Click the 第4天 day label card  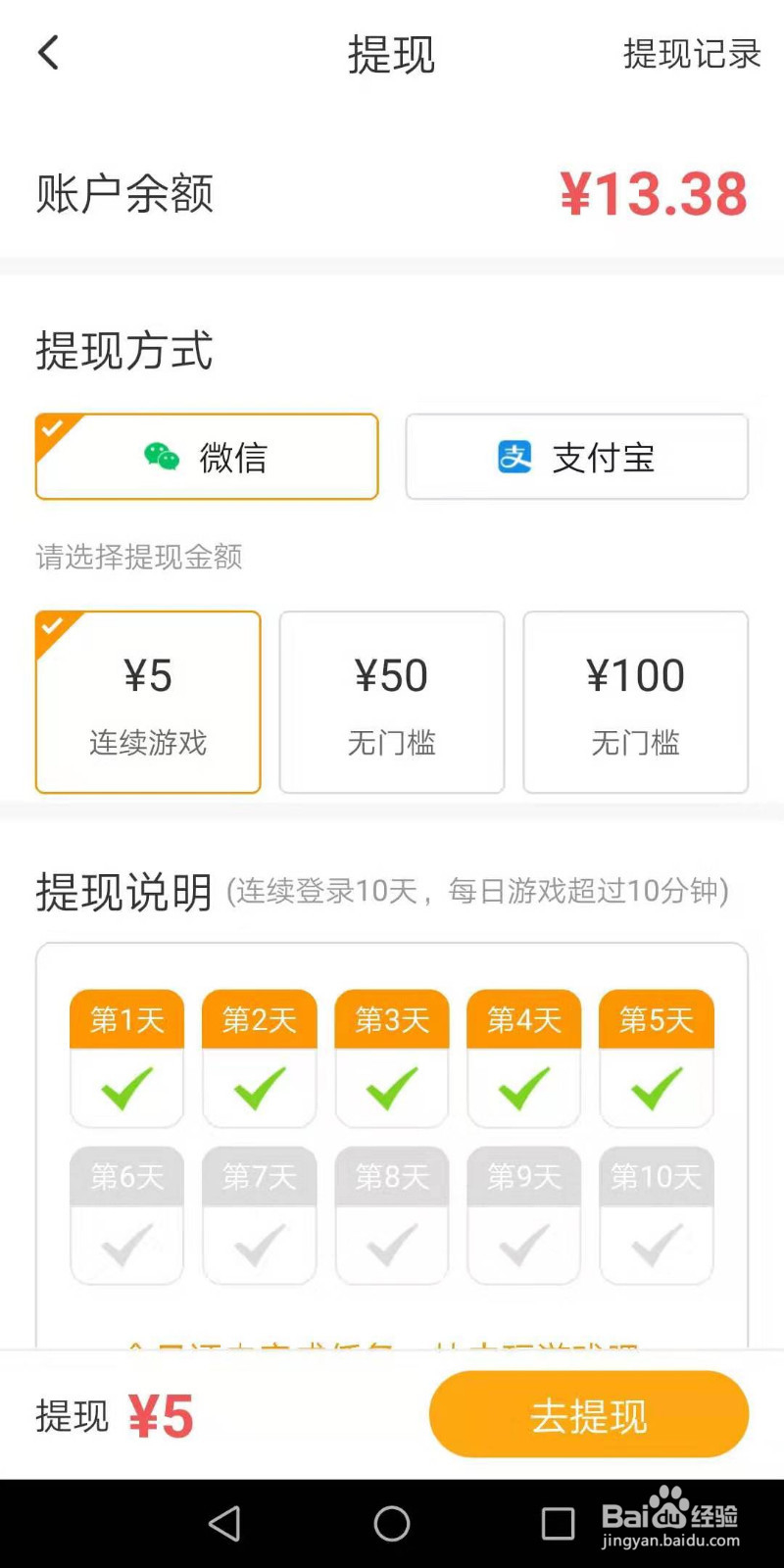click(x=523, y=1019)
